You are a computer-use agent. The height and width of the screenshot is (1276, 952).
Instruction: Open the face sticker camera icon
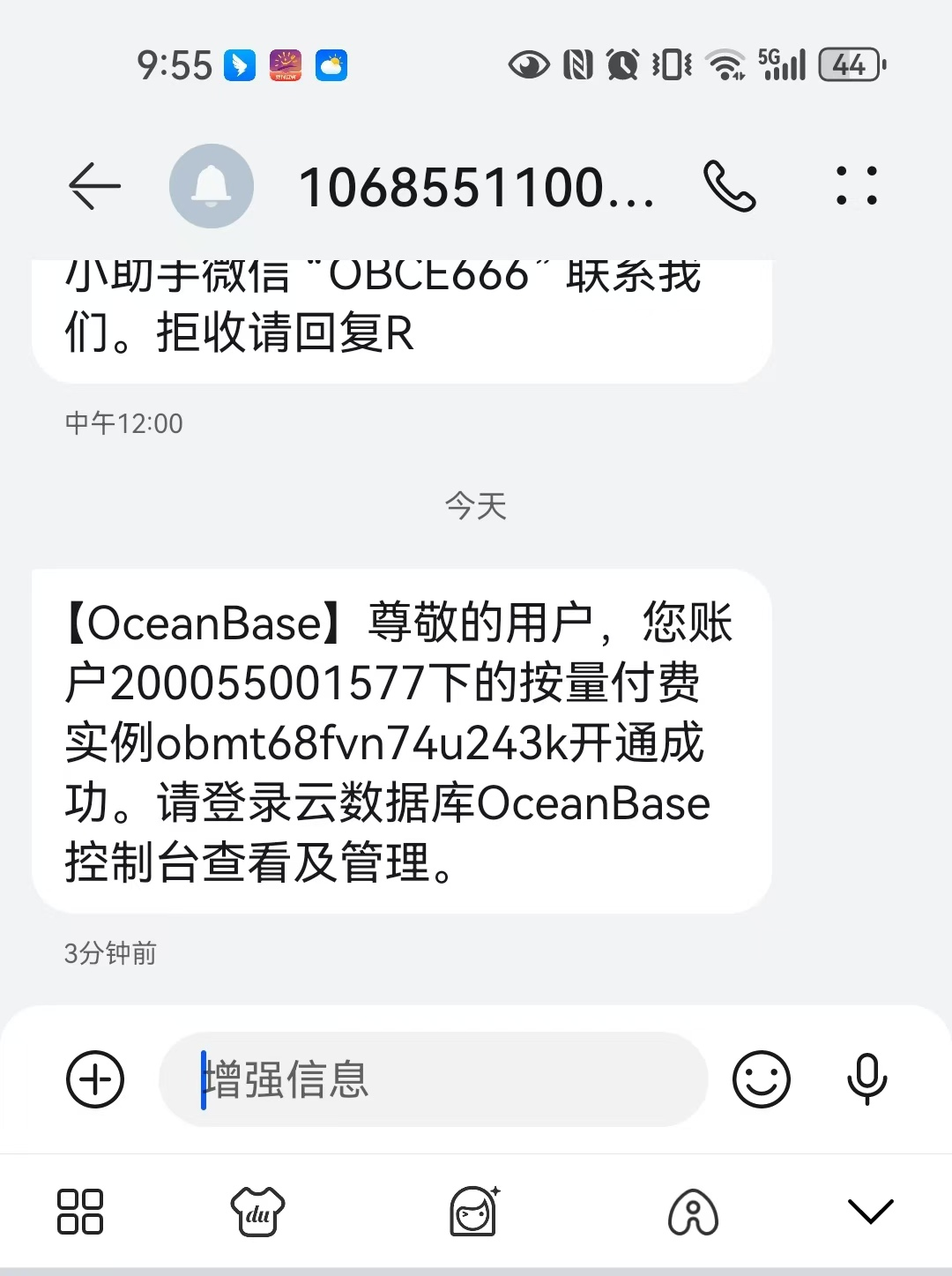point(475,1213)
